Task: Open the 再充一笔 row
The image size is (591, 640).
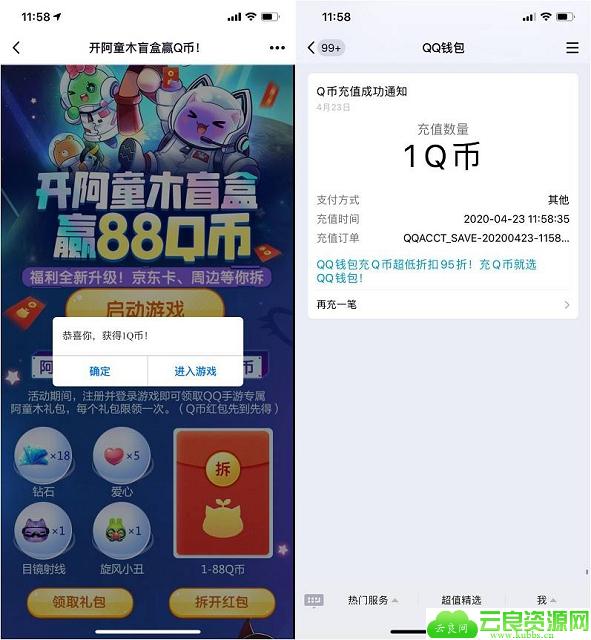Action: click(443, 304)
